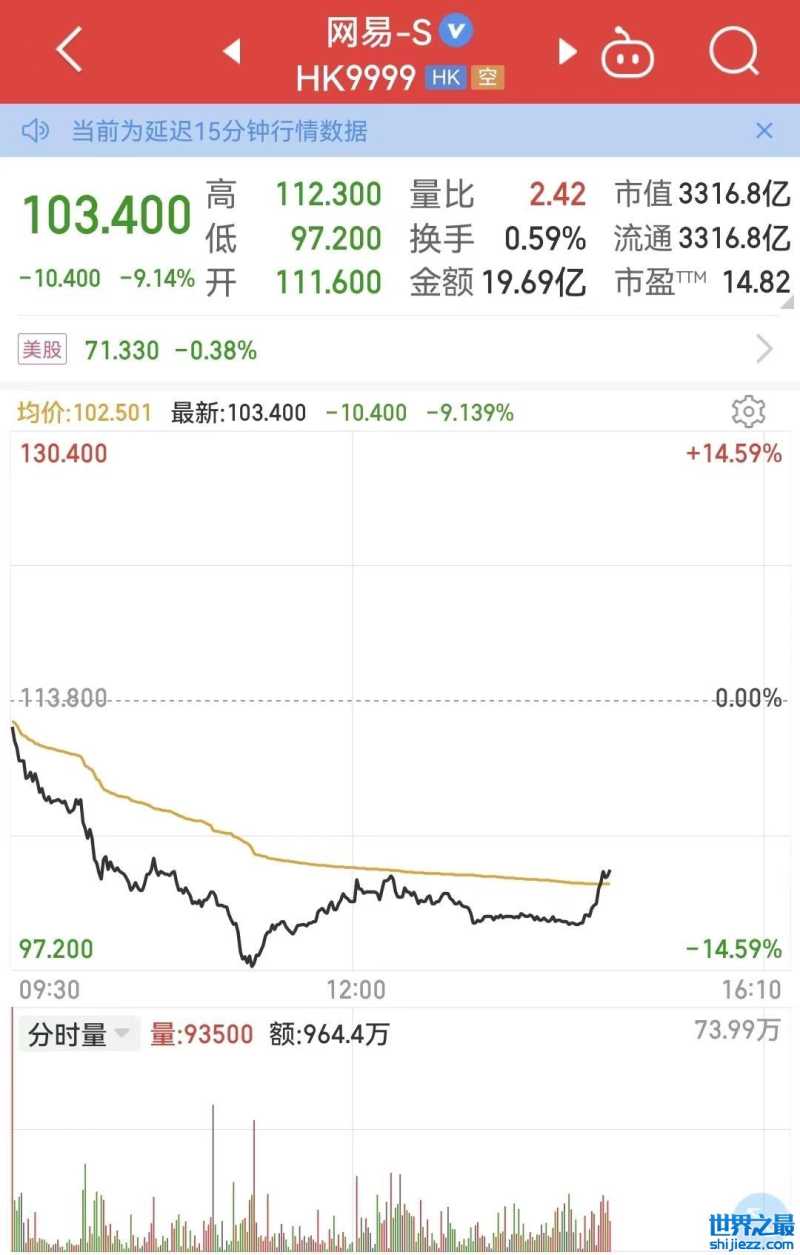Image resolution: width=800 pixels, height=1255 pixels.
Task: Open the robot assistant icon
Action: 627,53
